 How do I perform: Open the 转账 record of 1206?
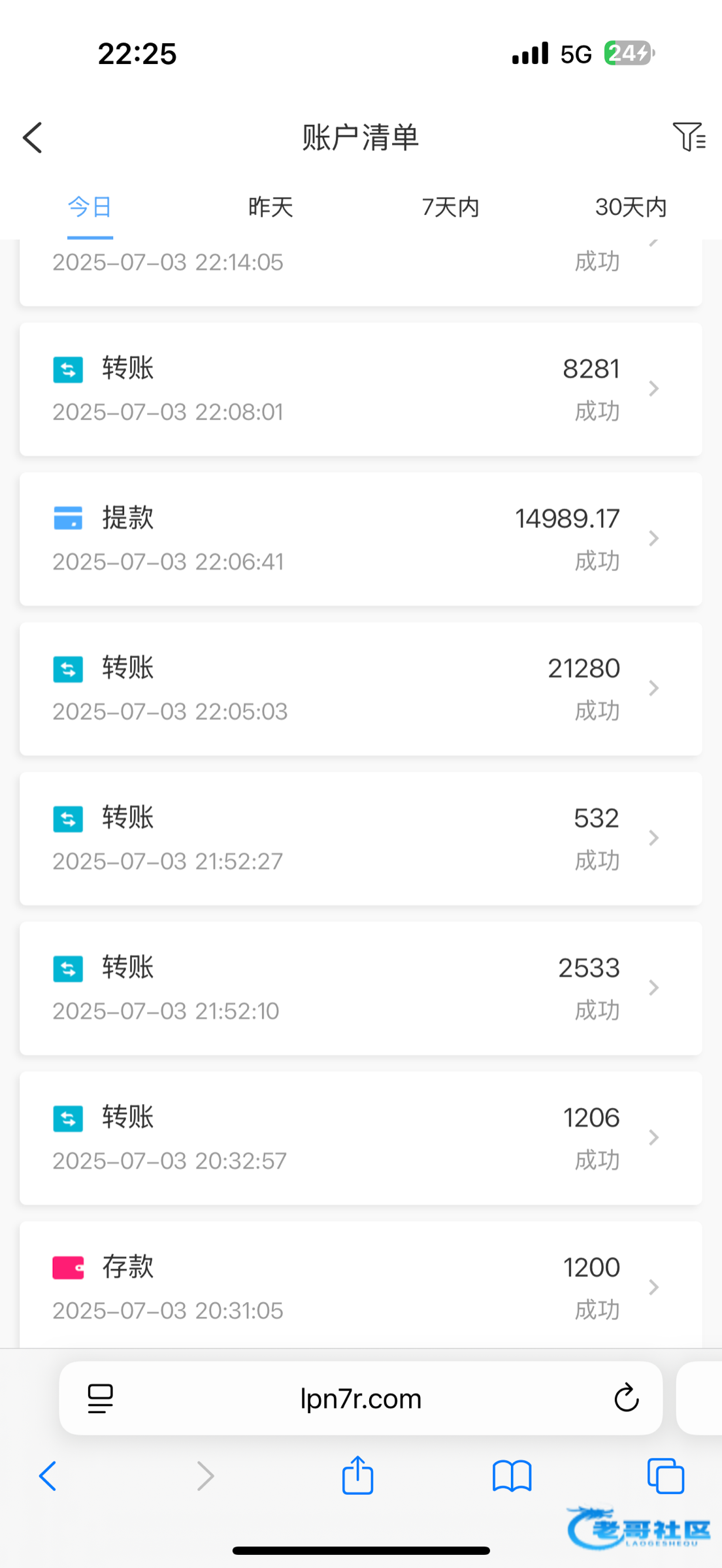point(361,1137)
